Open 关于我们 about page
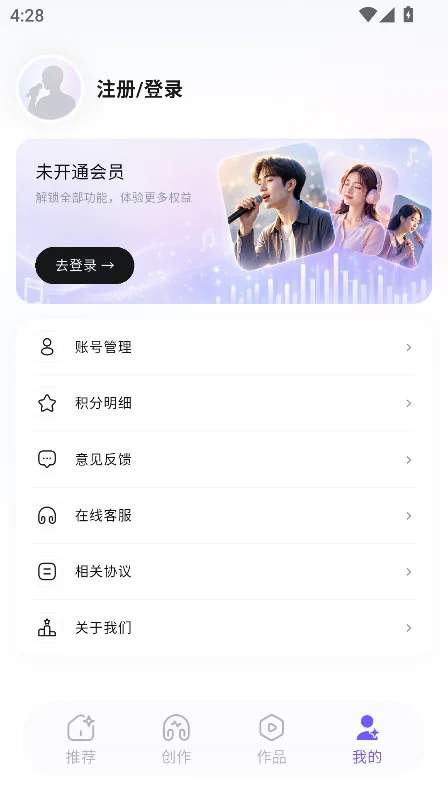 point(224,628)
